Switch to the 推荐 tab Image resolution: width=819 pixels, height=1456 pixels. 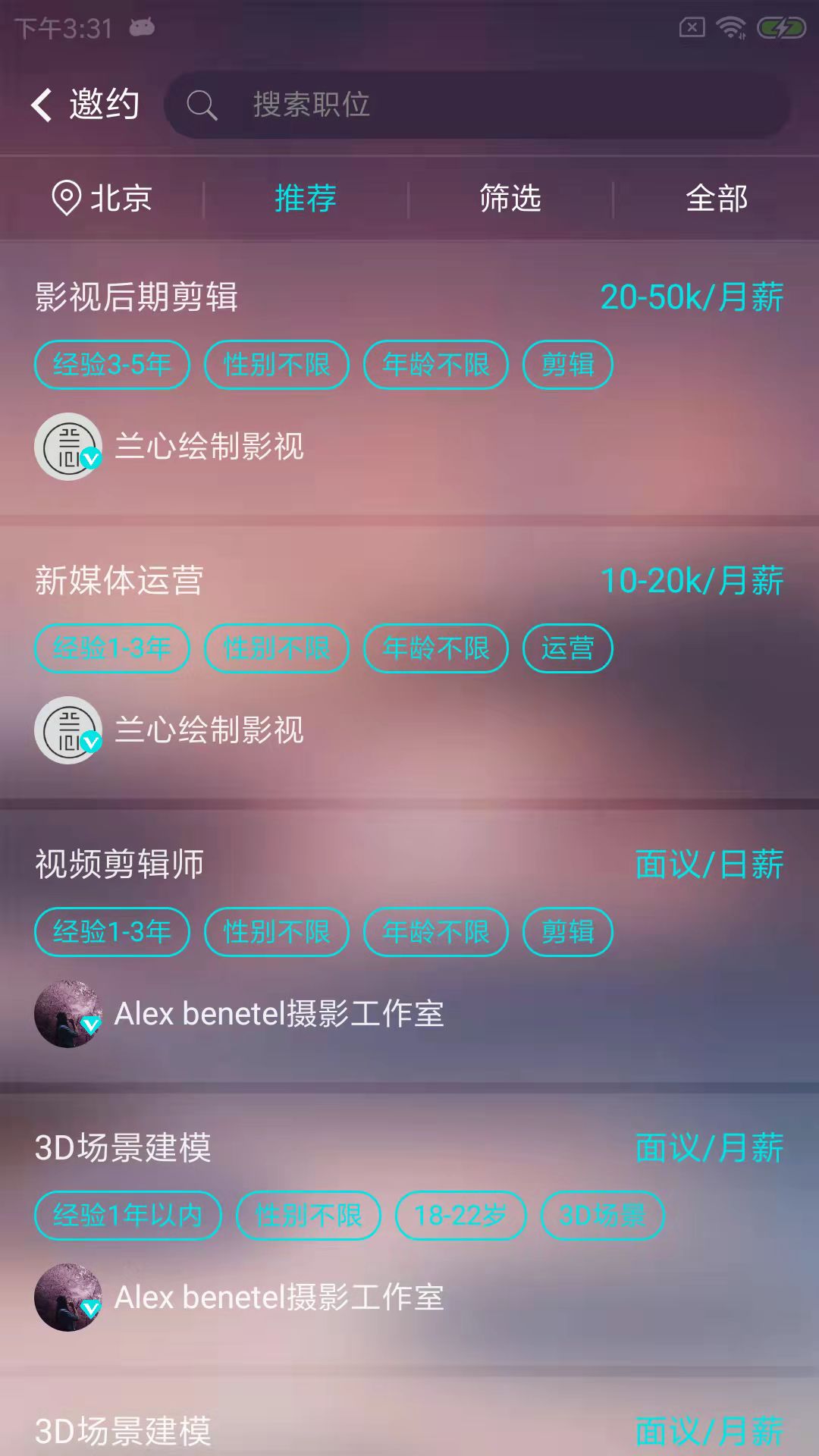(303, 198)
